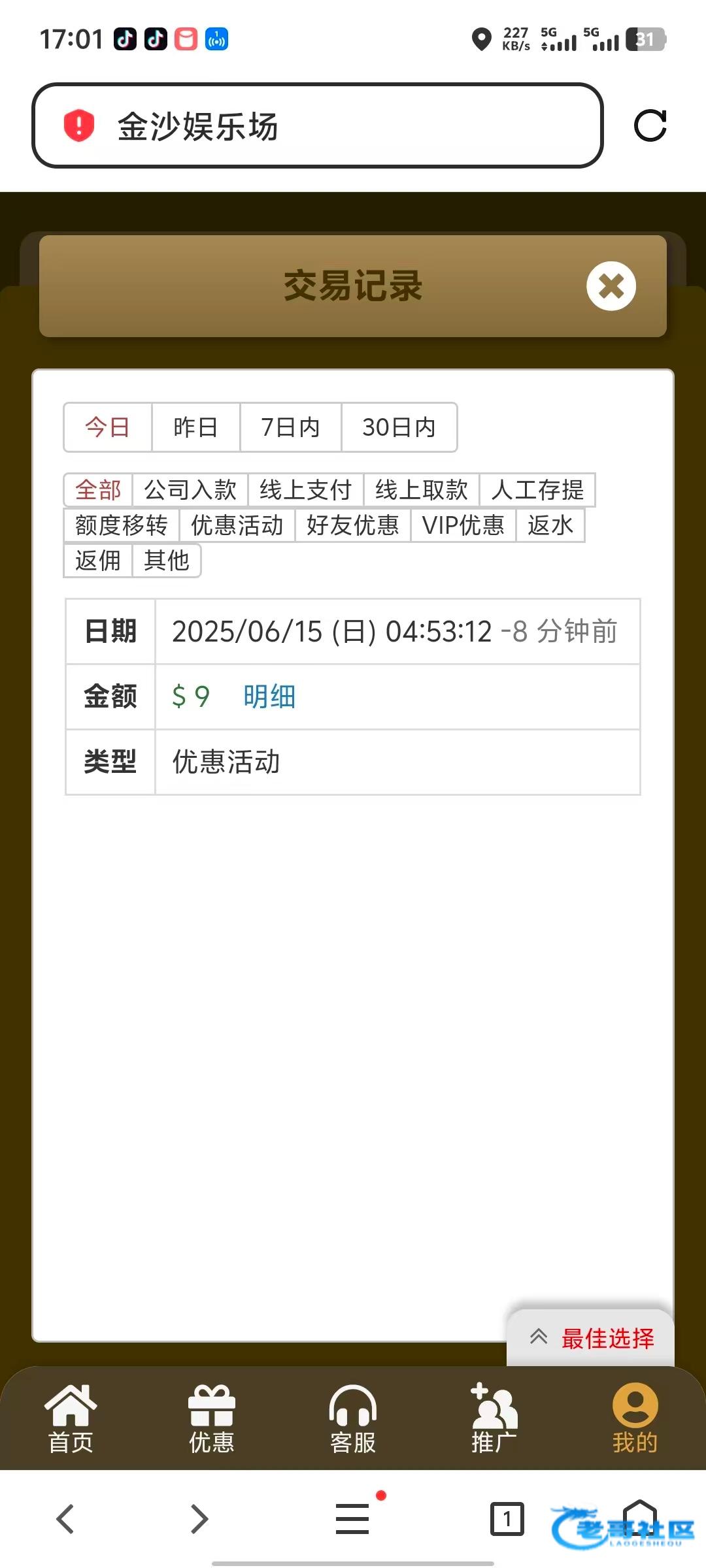This screenshot has height=1568, width=706.
Task: Filter records by 线上支付
Action: 305,490
